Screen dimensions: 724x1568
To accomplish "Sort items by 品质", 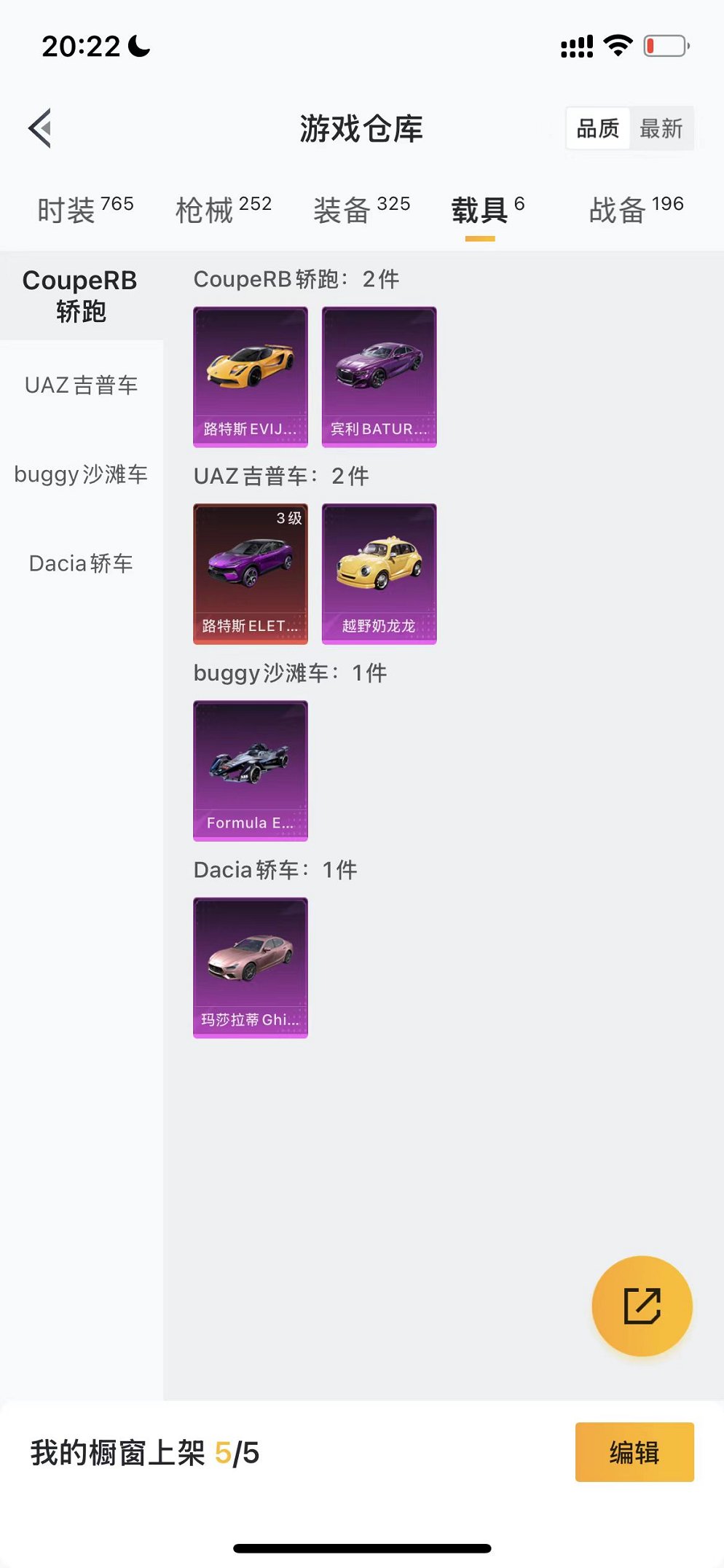I will click(597, 128).
